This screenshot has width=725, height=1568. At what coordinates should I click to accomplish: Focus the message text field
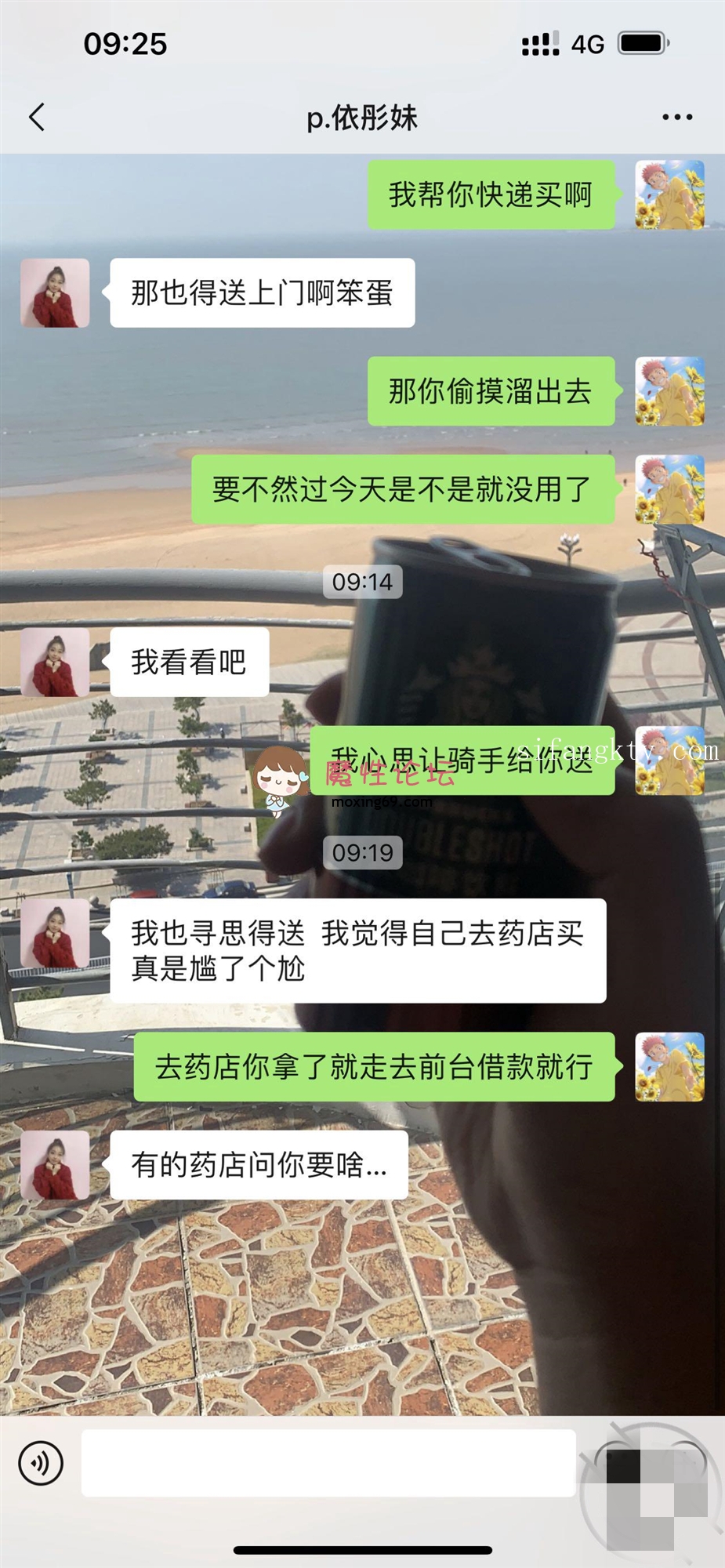coord(328,1463)
